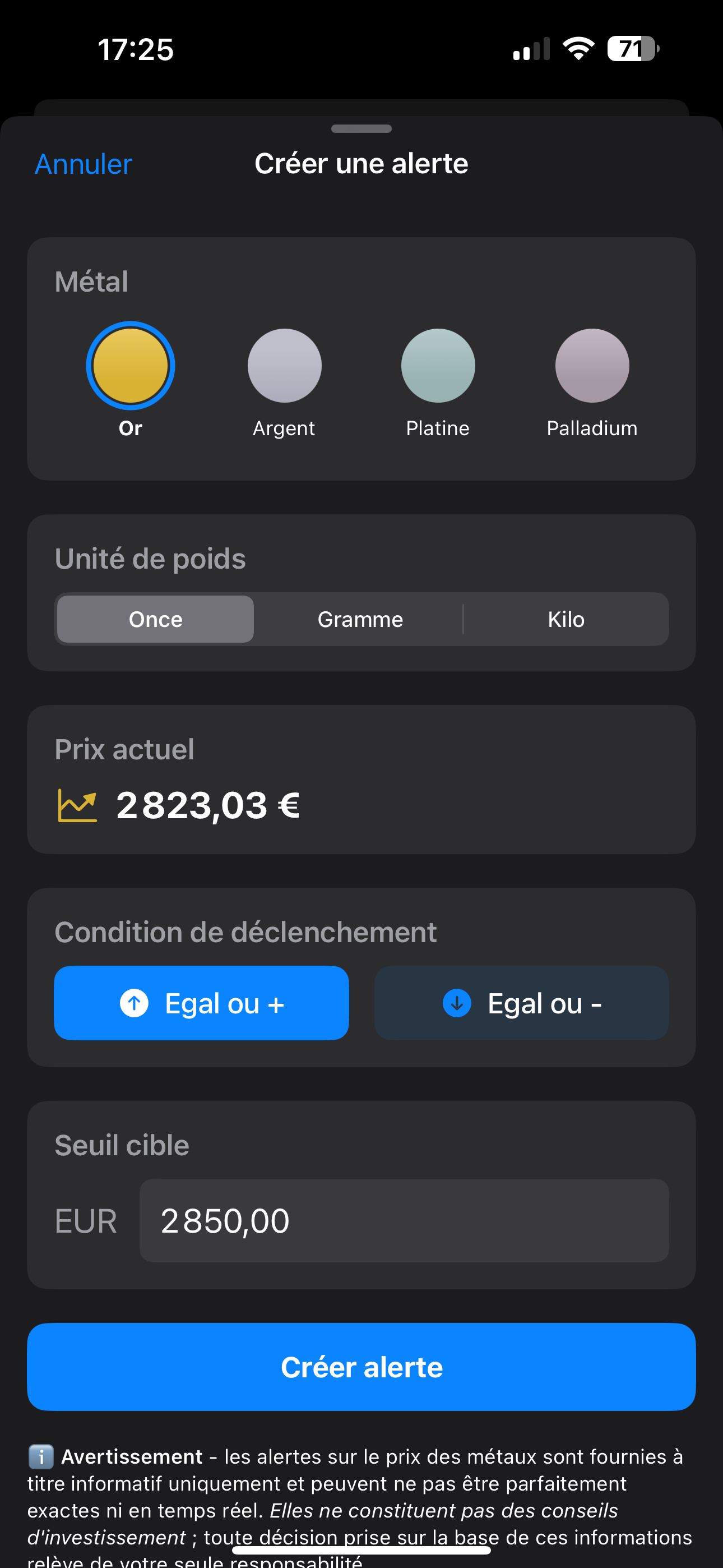Set trigger condition to Egal ou -
Screen dimensions: 723x1568
coord(522,1003)
